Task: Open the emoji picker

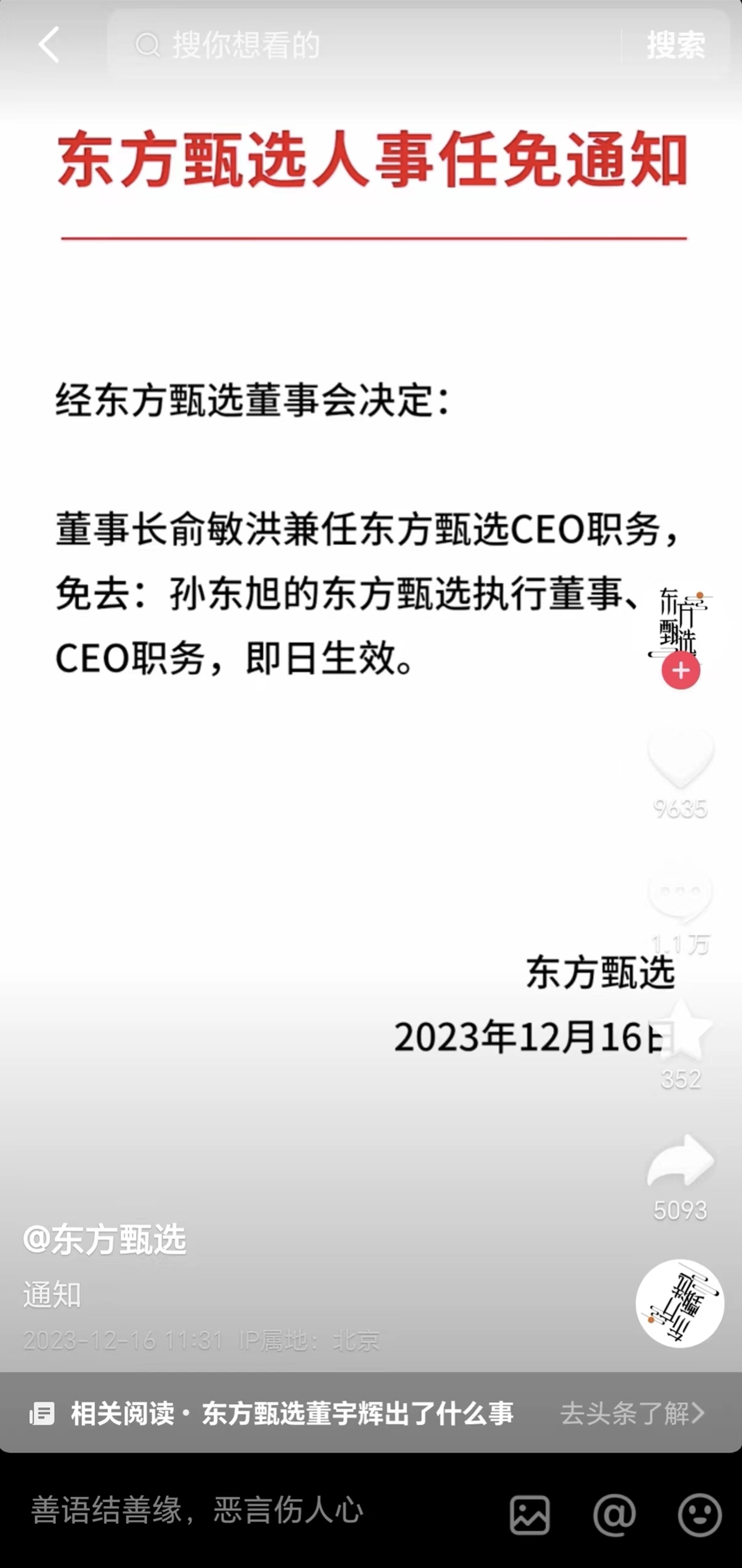Action: pos(700,1515)
